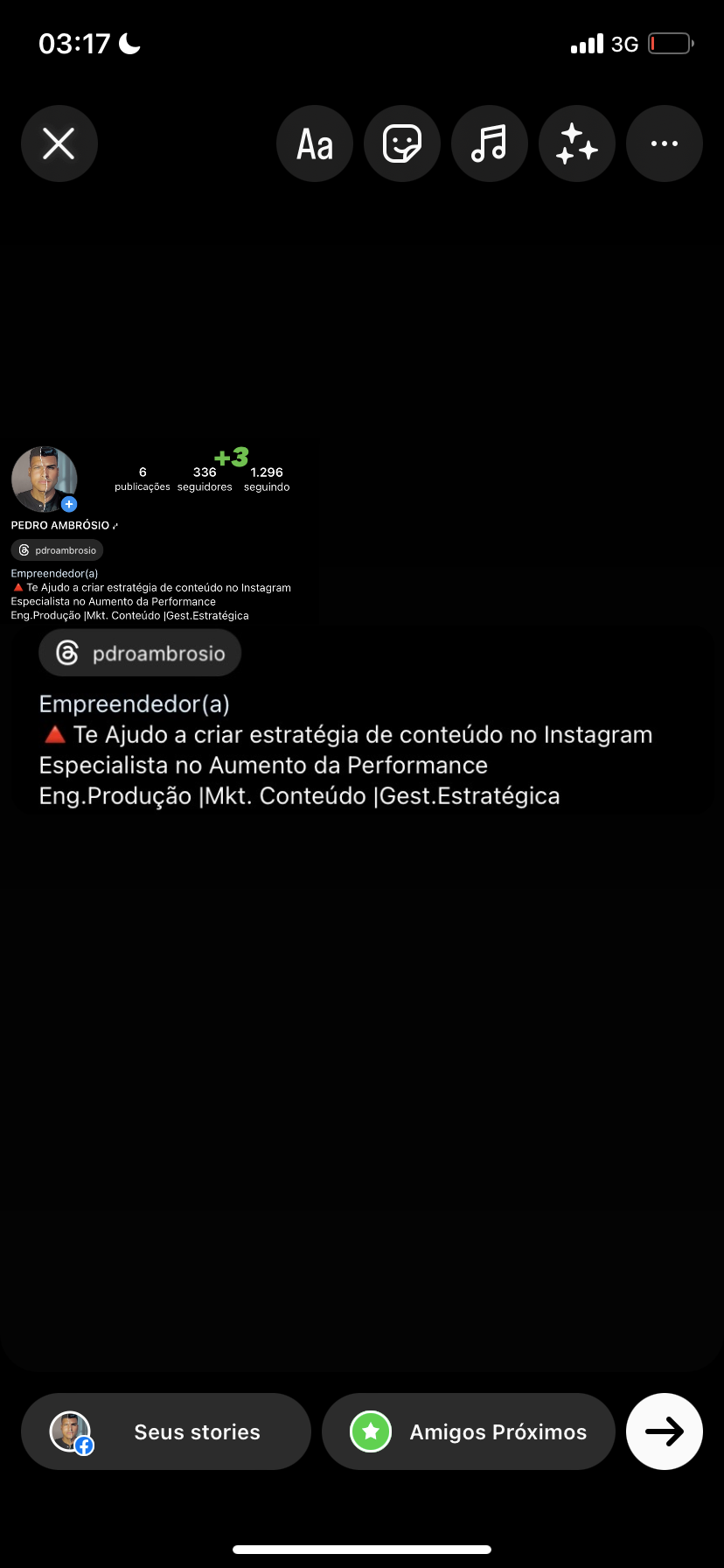Open the more options menu
Image resolution: width=724 pixels, height=1568 pixels.
tap(665, 143)
